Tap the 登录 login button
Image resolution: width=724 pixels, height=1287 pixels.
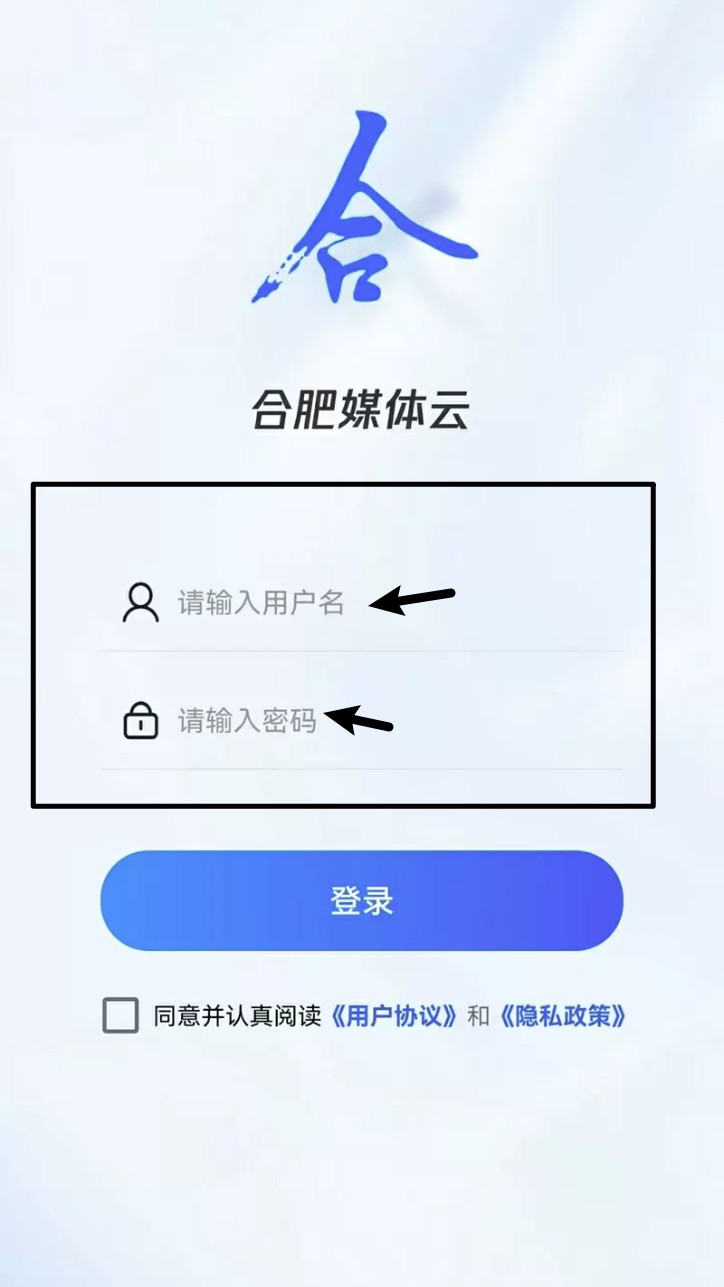(362, 901)
